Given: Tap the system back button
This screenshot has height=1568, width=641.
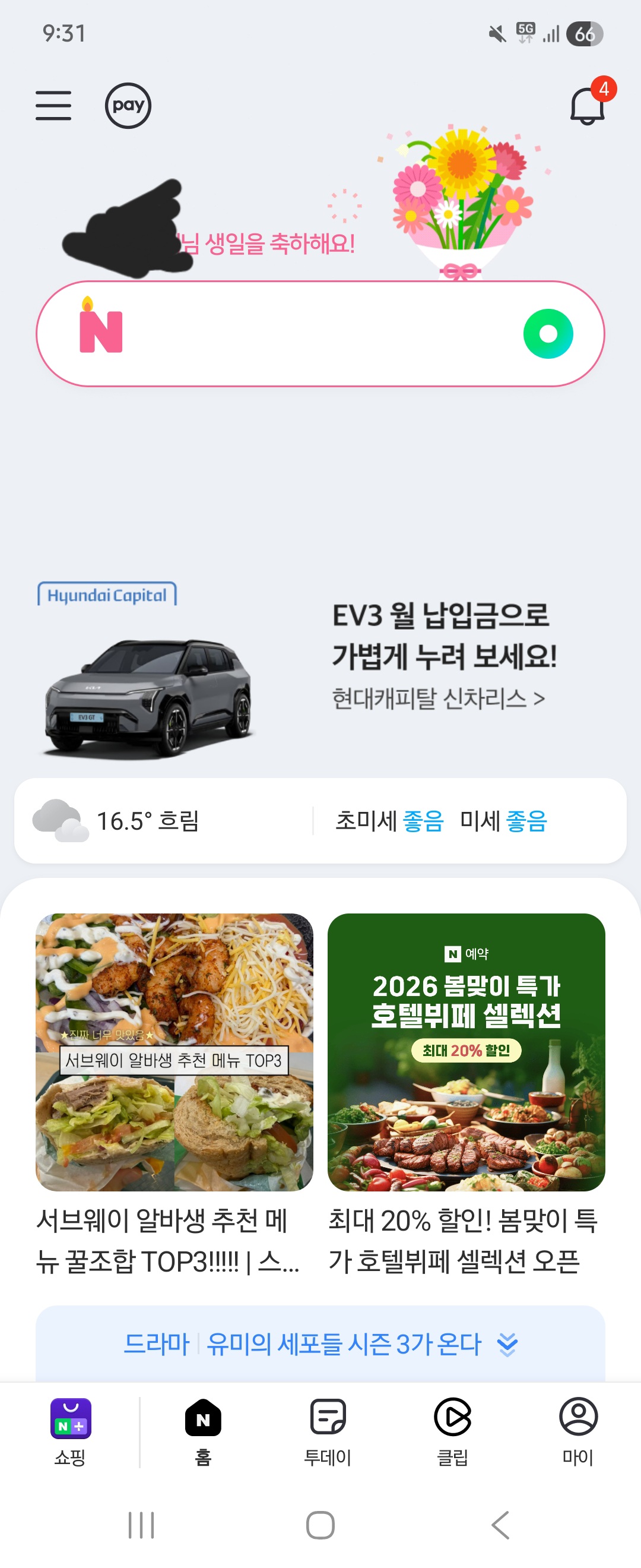Looking at the screenshot, I should (x=500, y=1525).
